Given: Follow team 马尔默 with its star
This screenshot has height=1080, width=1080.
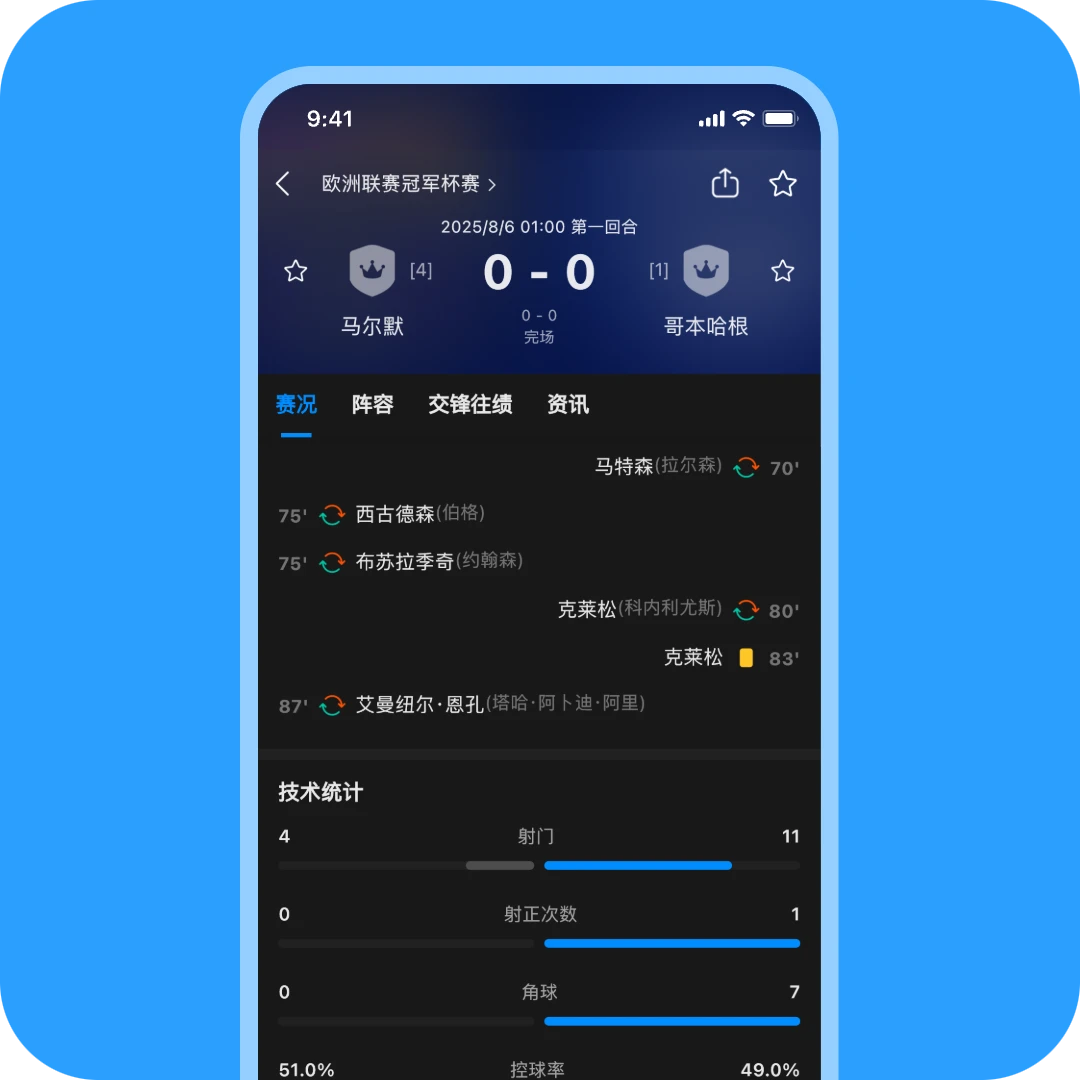Looking at the screenshot, I should [295, 271].
